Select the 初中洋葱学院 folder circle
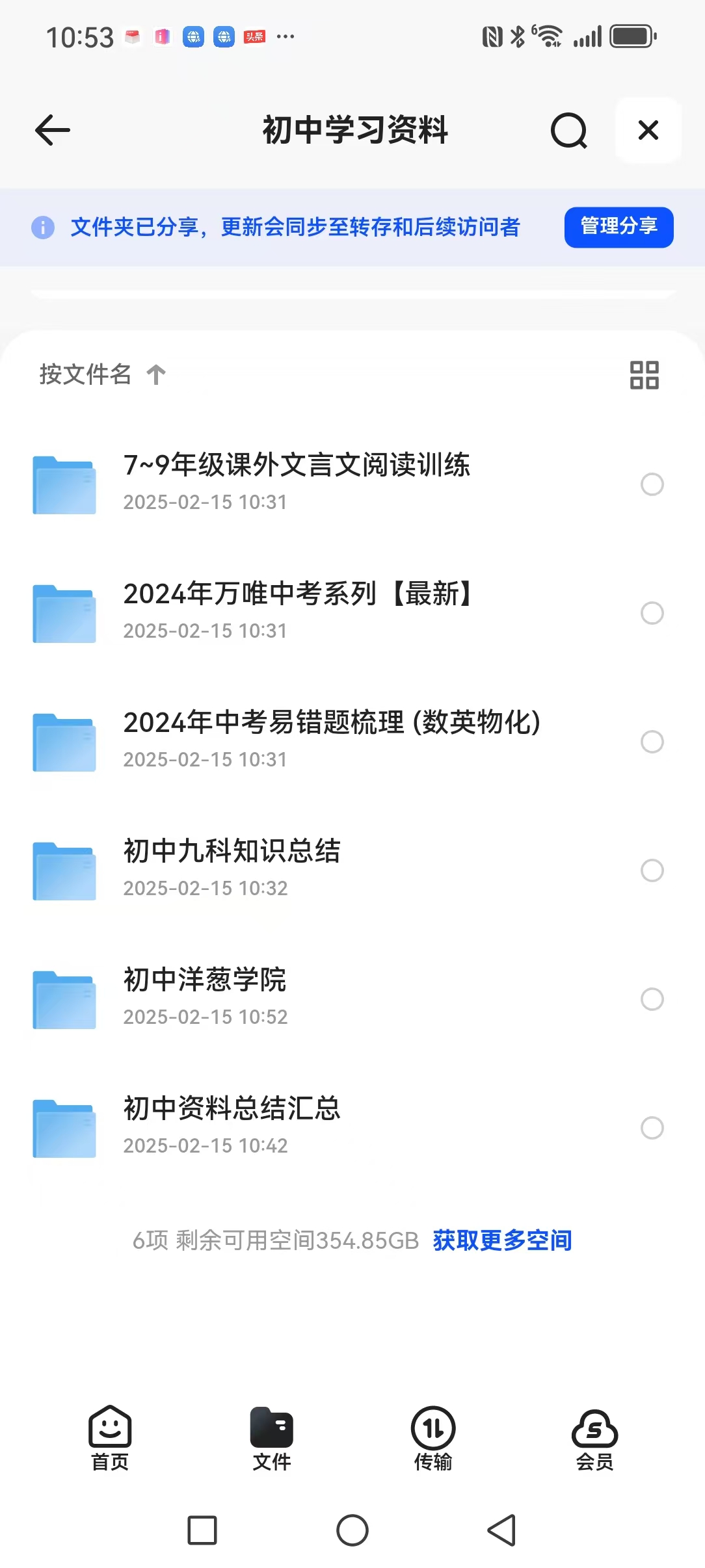705x1568 pixels. [x=652, y=999]
